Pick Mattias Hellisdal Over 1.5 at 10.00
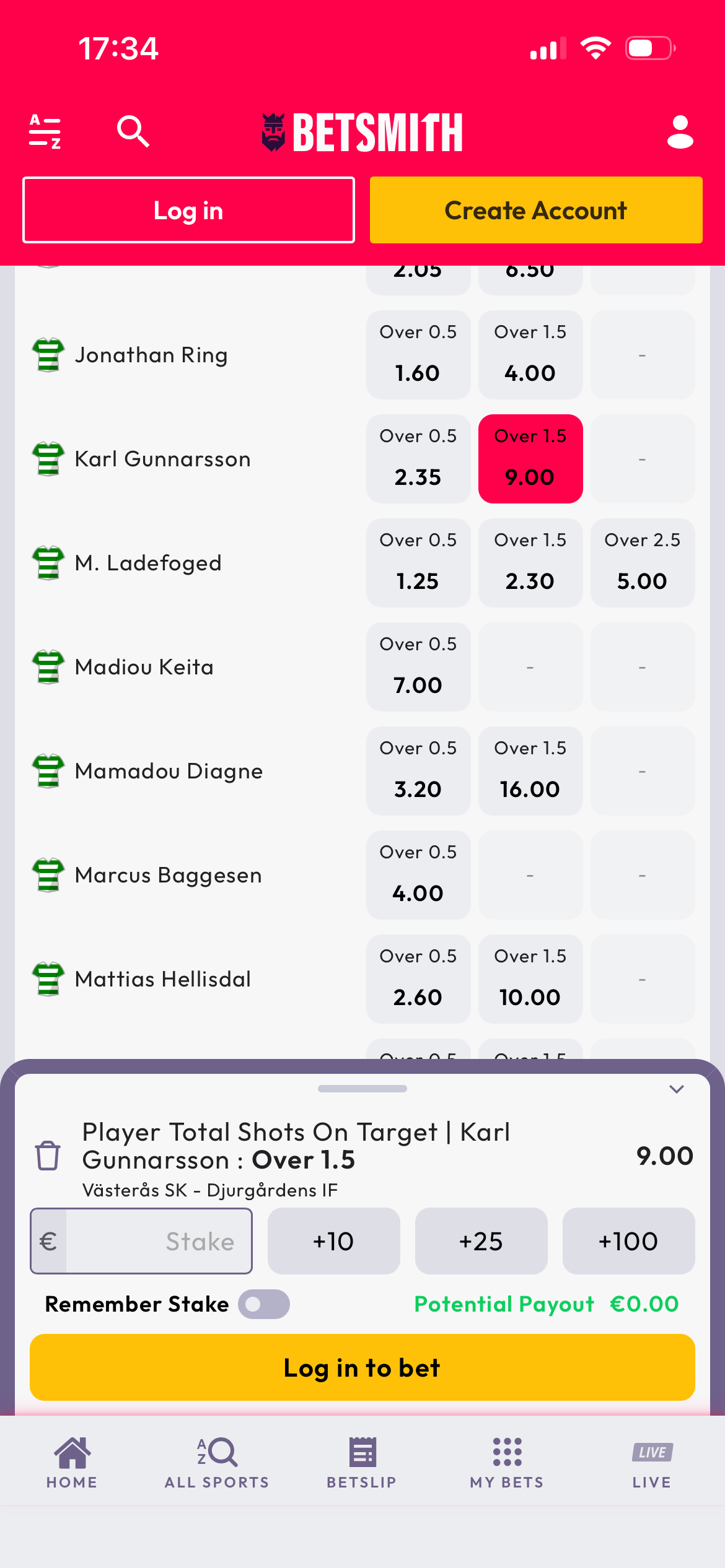This screenshot has height=1568, width=725. click(530, 978)
